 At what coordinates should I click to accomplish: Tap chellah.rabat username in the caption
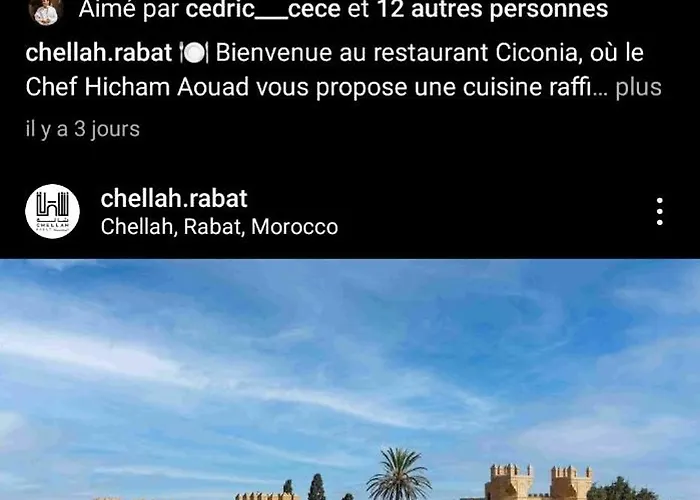pyautogui.click(x=99, y=54)
